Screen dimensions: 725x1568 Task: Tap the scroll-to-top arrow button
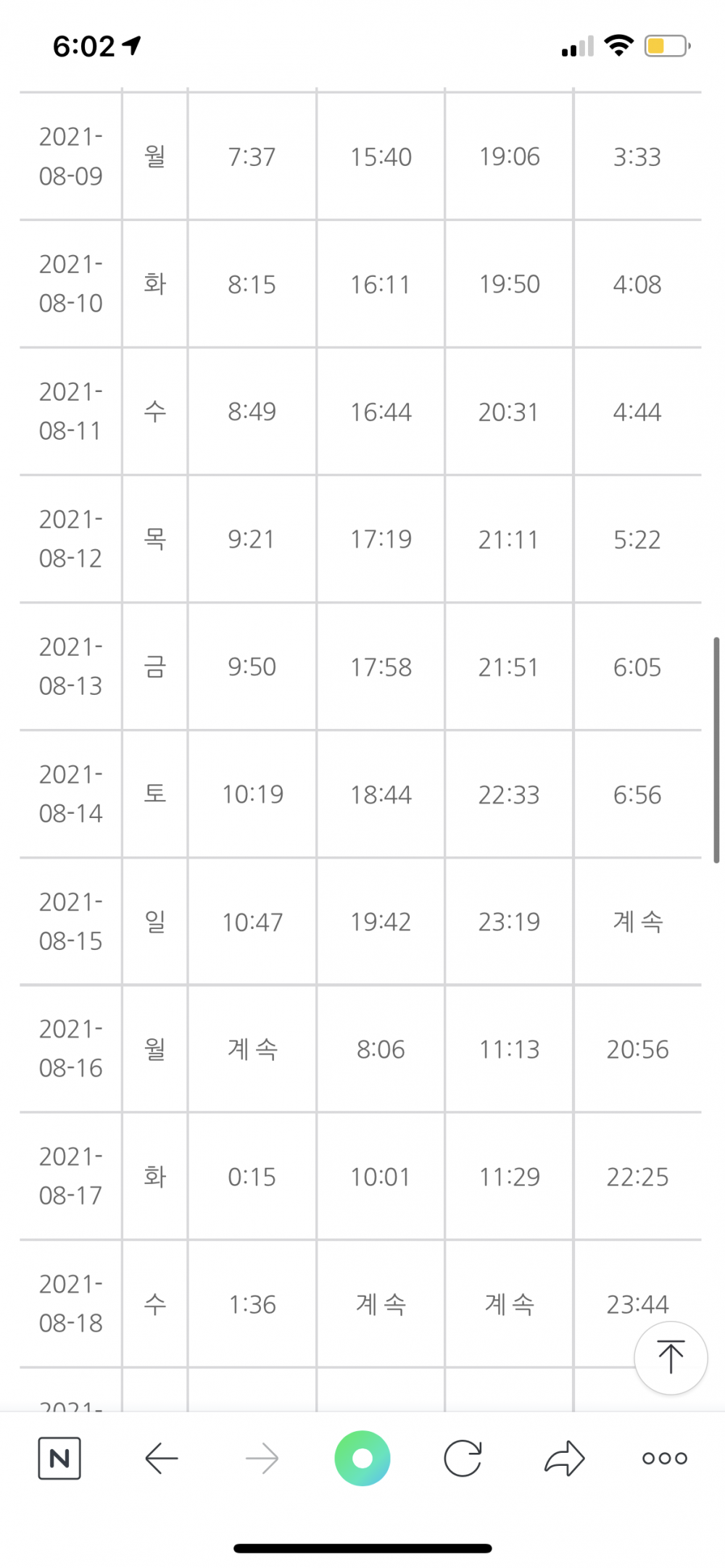point(671,1357)
